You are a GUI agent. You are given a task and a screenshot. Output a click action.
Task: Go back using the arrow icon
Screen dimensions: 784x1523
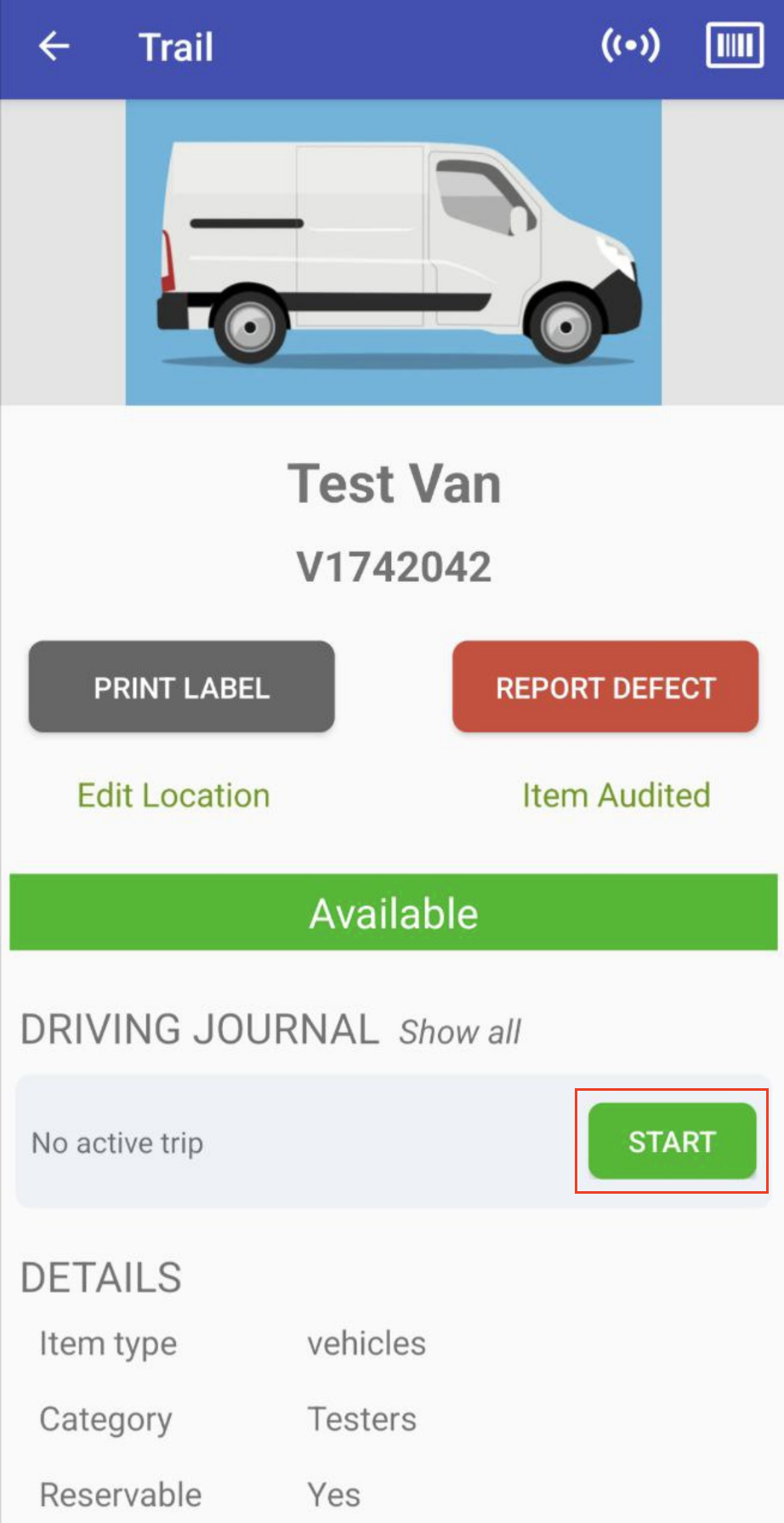tap(54, 46)
